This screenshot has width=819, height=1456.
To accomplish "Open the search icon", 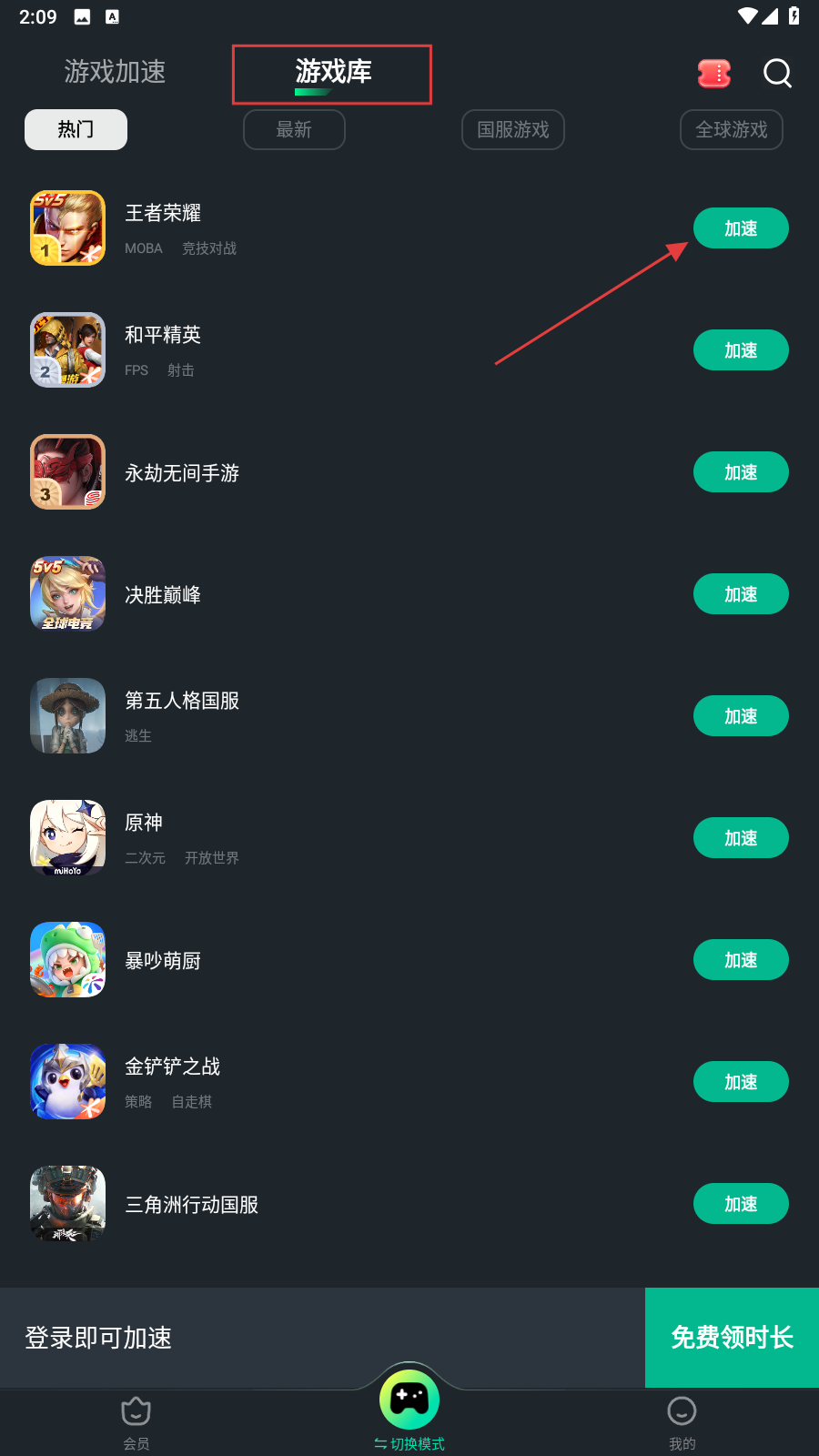I will (777, 73).
